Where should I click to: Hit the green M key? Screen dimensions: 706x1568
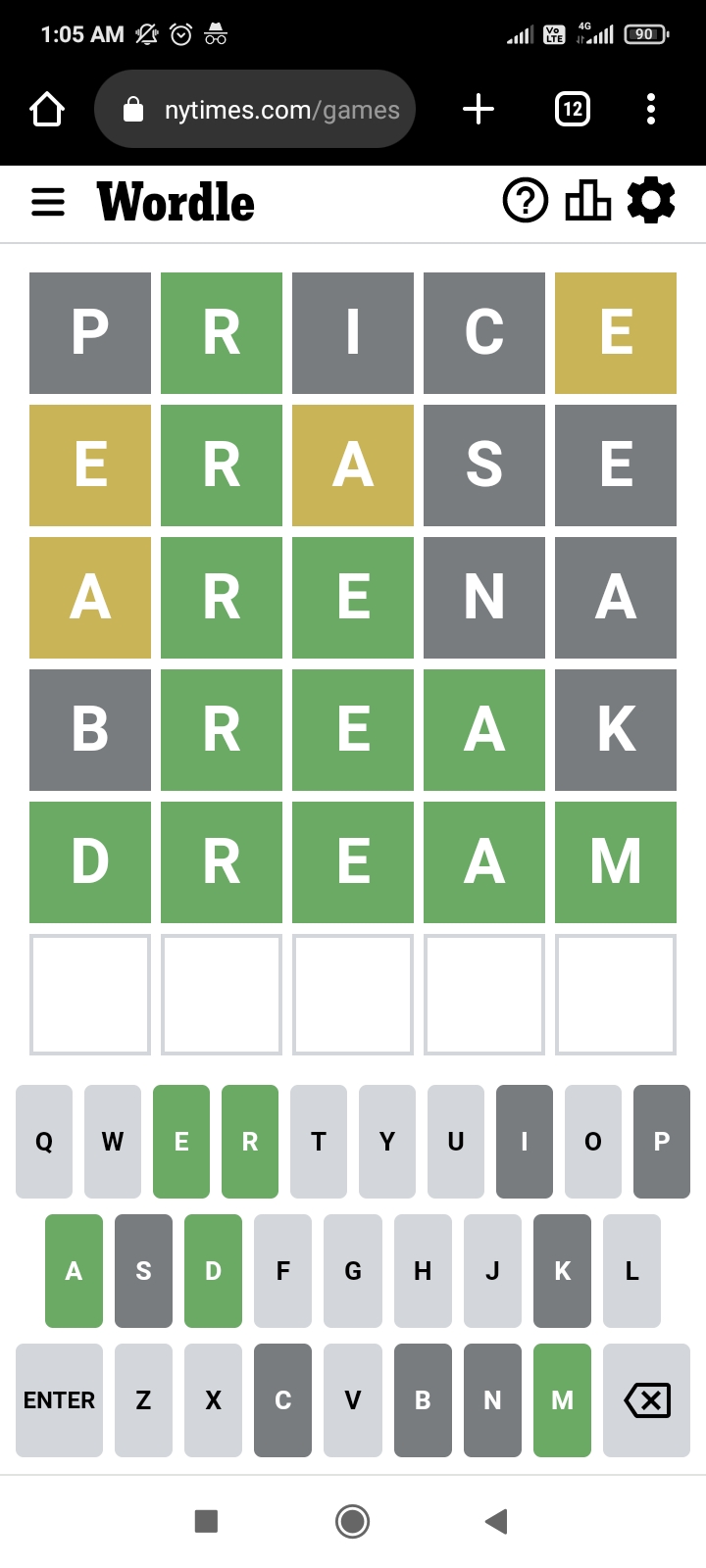coord(563,1400)
